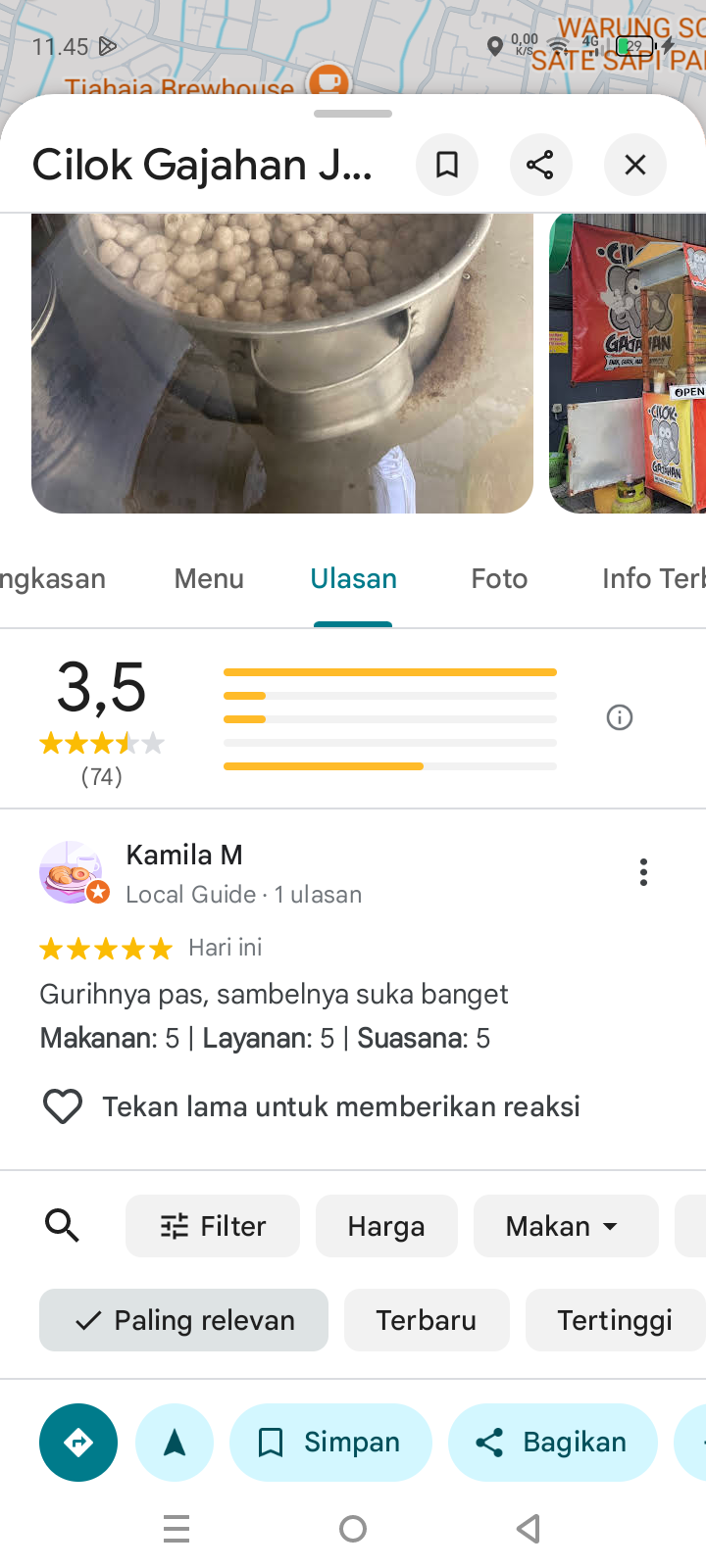Share this place using header icon
Viewport: 706px width, 1568px height.
click(x=540, y=165)
